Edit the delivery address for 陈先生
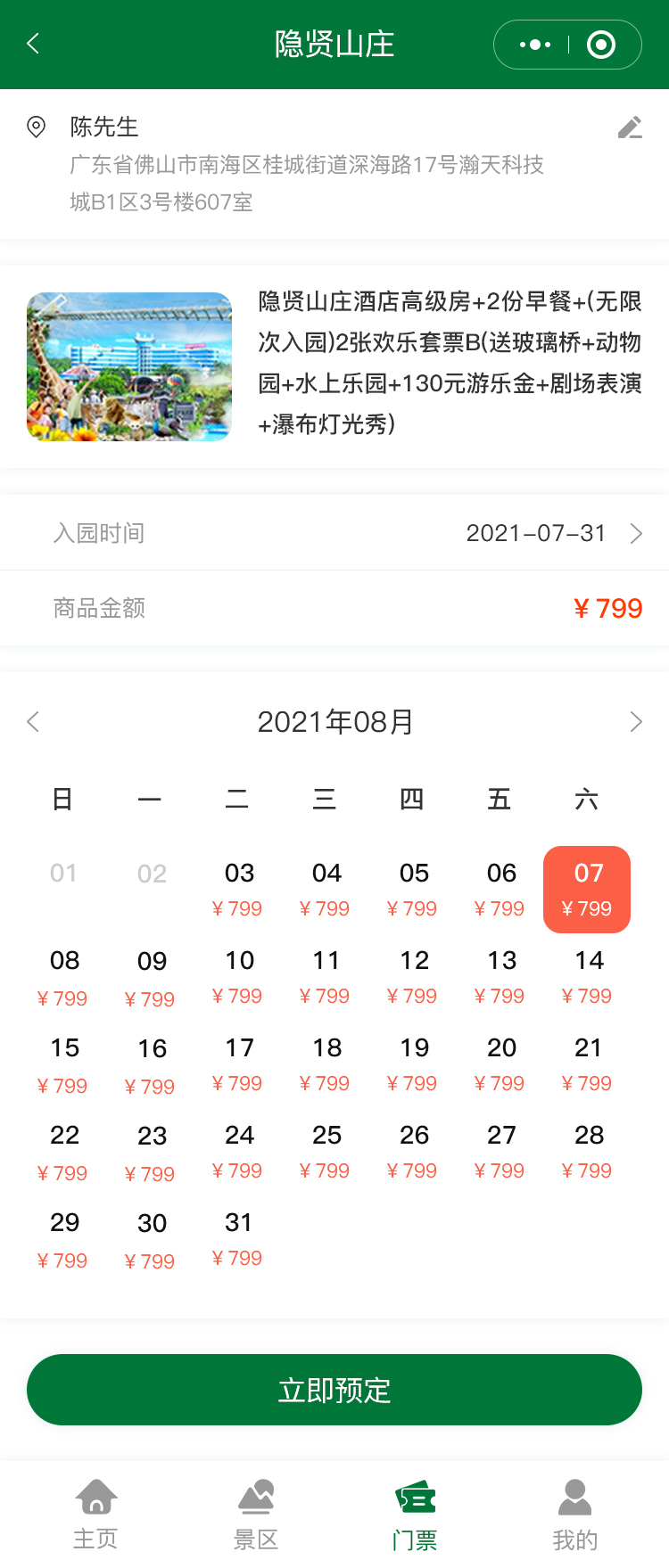Image resolution: width=669 pixels, height=1568 pixels. pyautogui.click(x=630, y=128)
